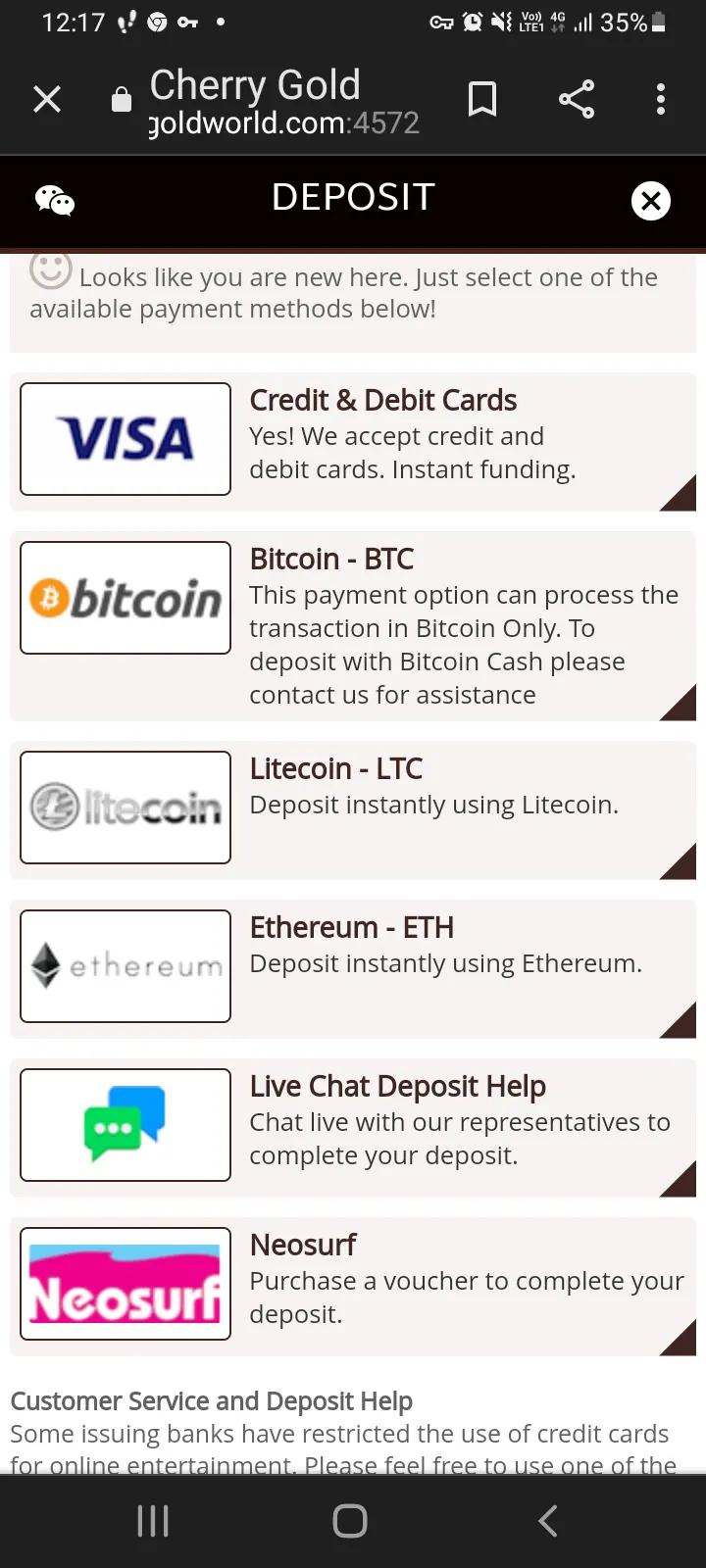The image size is (706, 1568).
Task: Open Live Chat Deposit Help
Action: tap(353, 1125)
